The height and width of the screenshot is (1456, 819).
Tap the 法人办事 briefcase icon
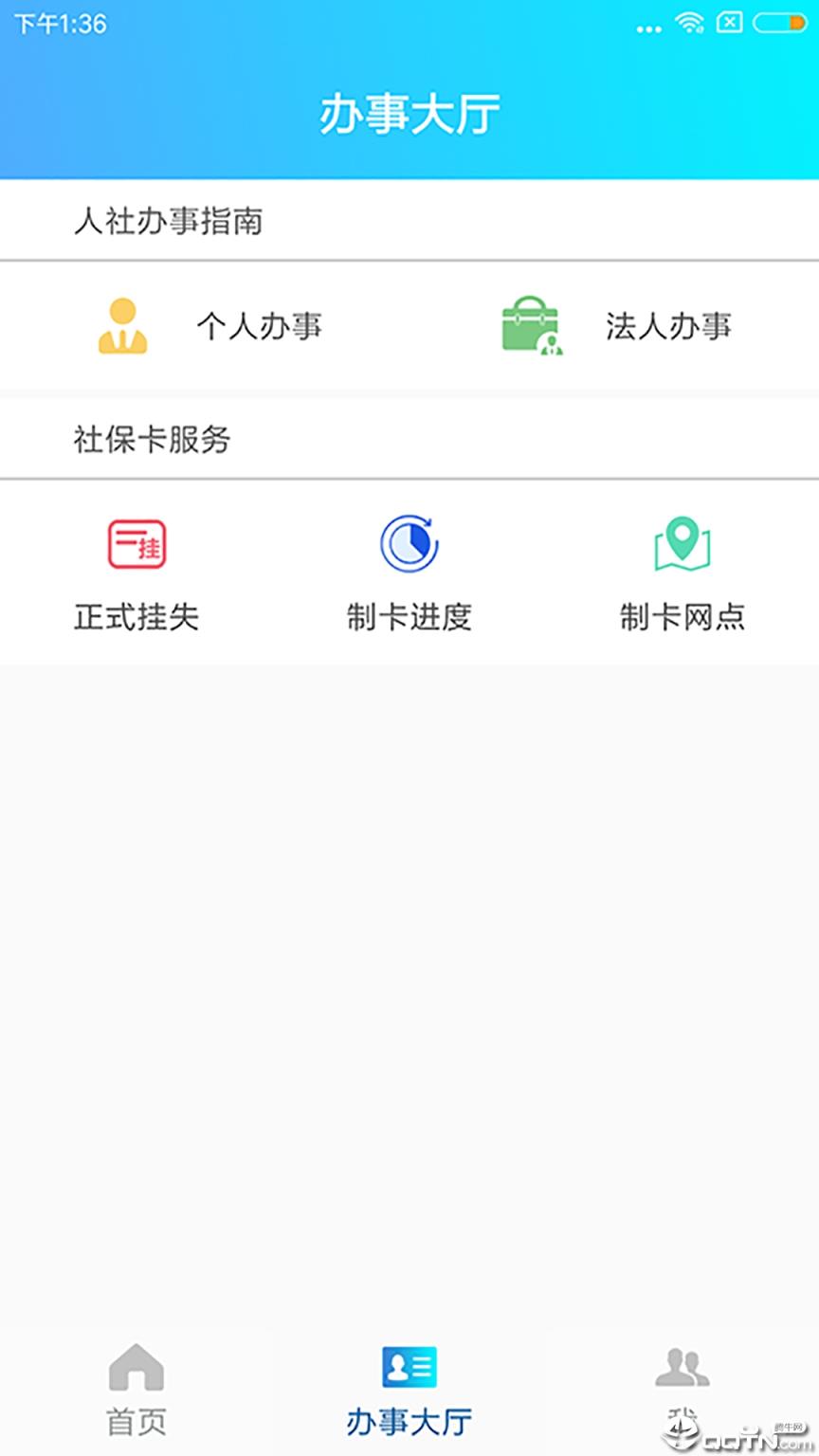[x=531, y=327]
